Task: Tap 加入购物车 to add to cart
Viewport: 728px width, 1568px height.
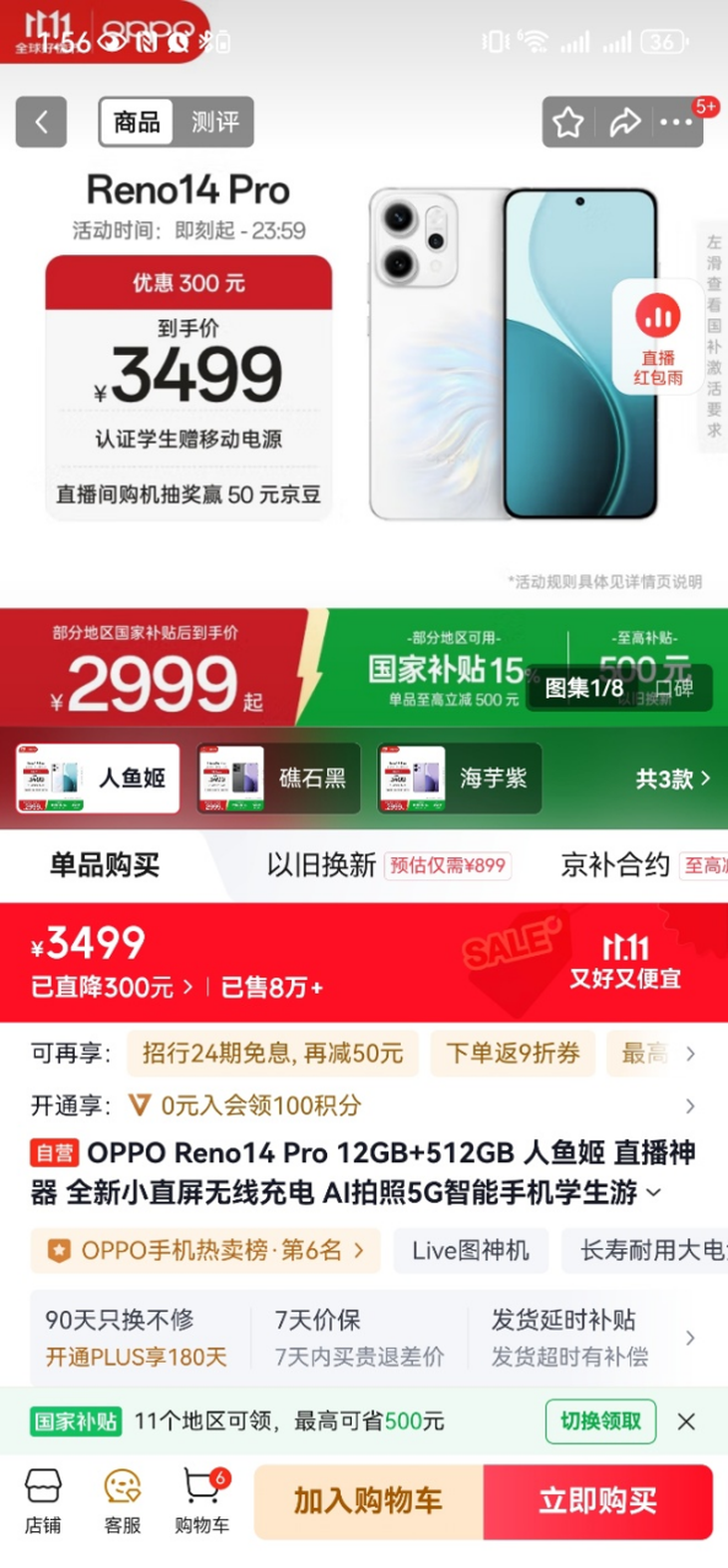Action: (x=368, y=1501)
